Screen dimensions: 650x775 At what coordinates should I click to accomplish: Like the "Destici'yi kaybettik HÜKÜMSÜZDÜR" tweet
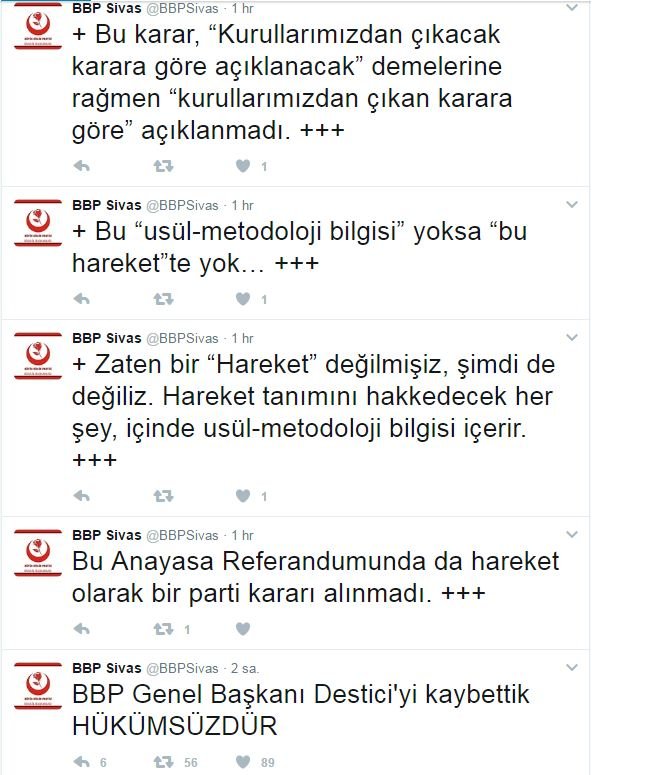(x=242, y=762)
